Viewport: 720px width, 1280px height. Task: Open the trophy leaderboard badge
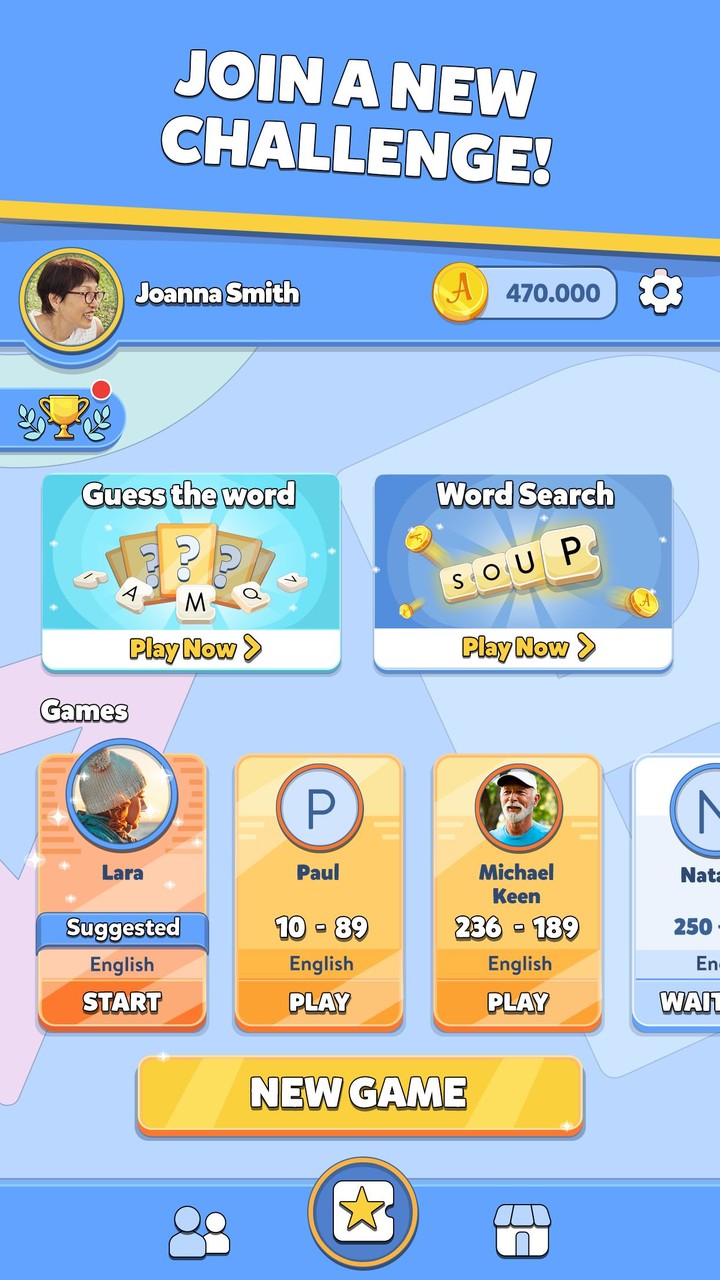click(64, 417)
